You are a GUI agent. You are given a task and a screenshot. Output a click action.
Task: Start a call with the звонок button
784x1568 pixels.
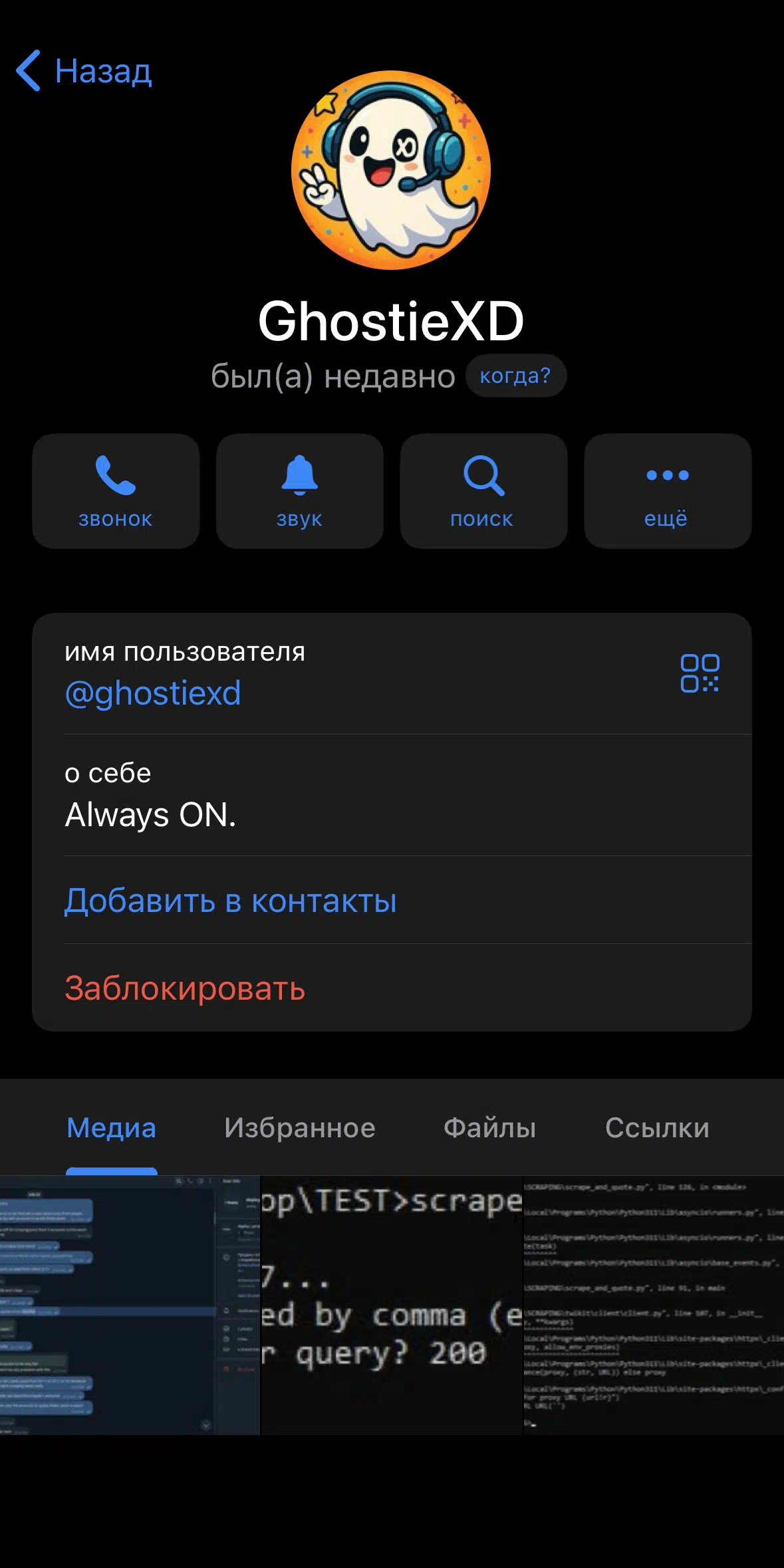click(116, 491)
